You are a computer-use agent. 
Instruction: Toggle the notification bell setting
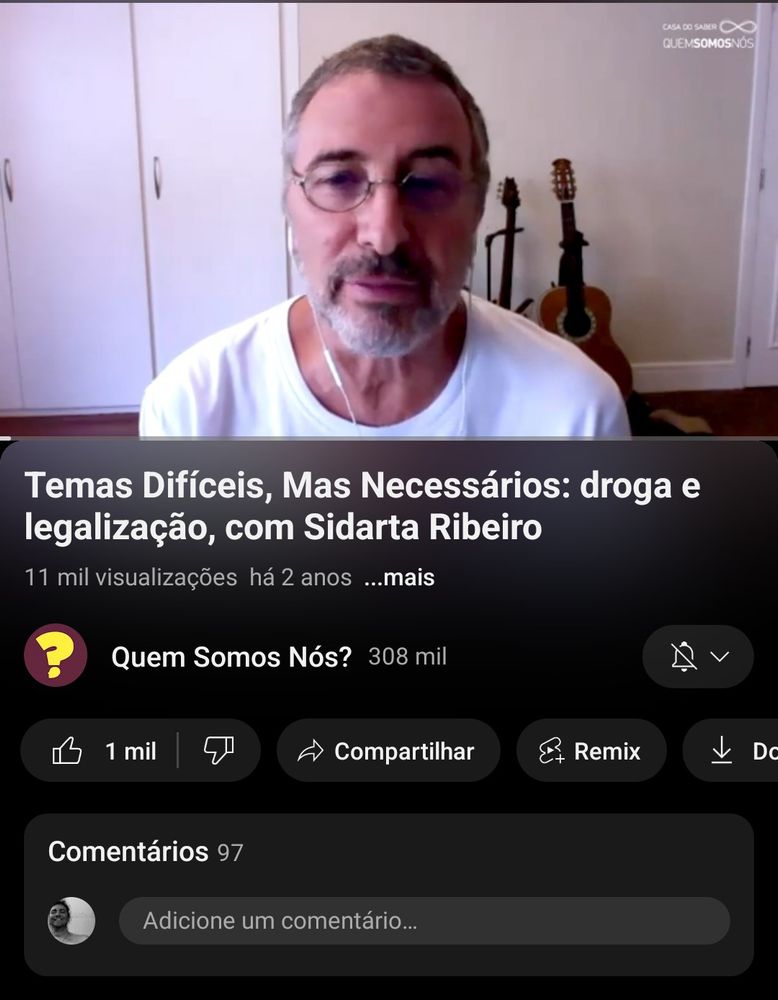coord(687,657)
